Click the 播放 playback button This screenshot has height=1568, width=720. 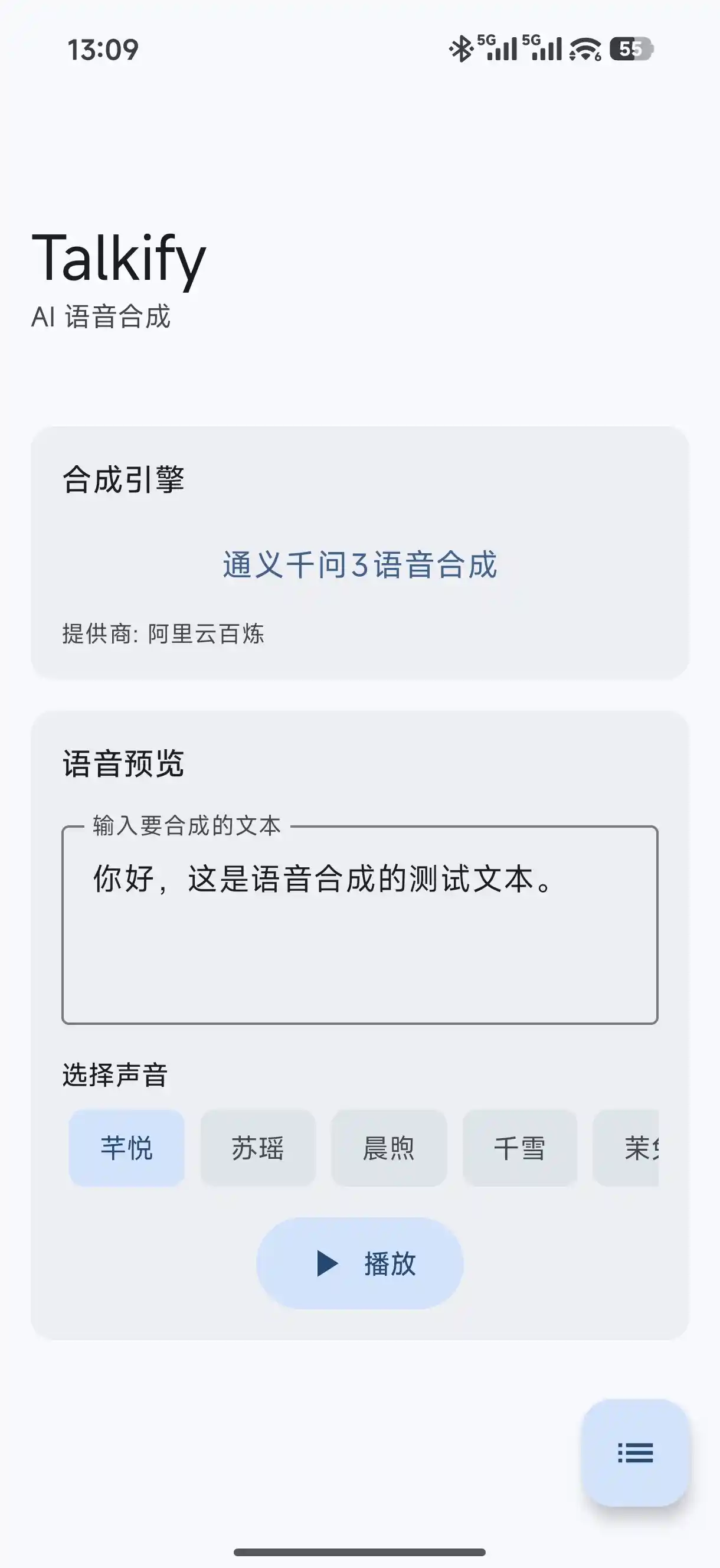pyautogui.click(x=361, y=1263)
